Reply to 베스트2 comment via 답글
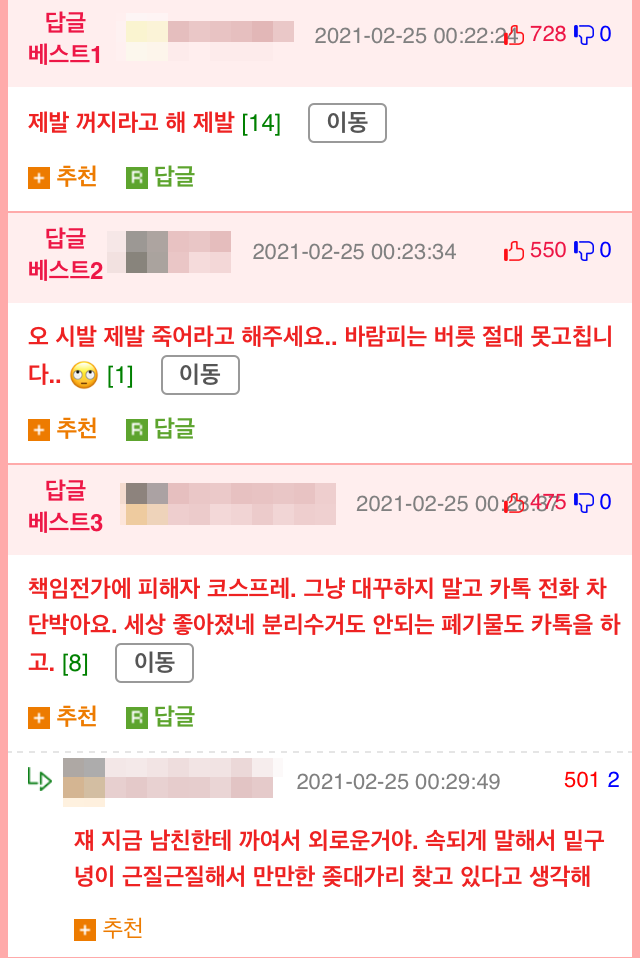Screen dimensions: 640x958 [160, 429]
